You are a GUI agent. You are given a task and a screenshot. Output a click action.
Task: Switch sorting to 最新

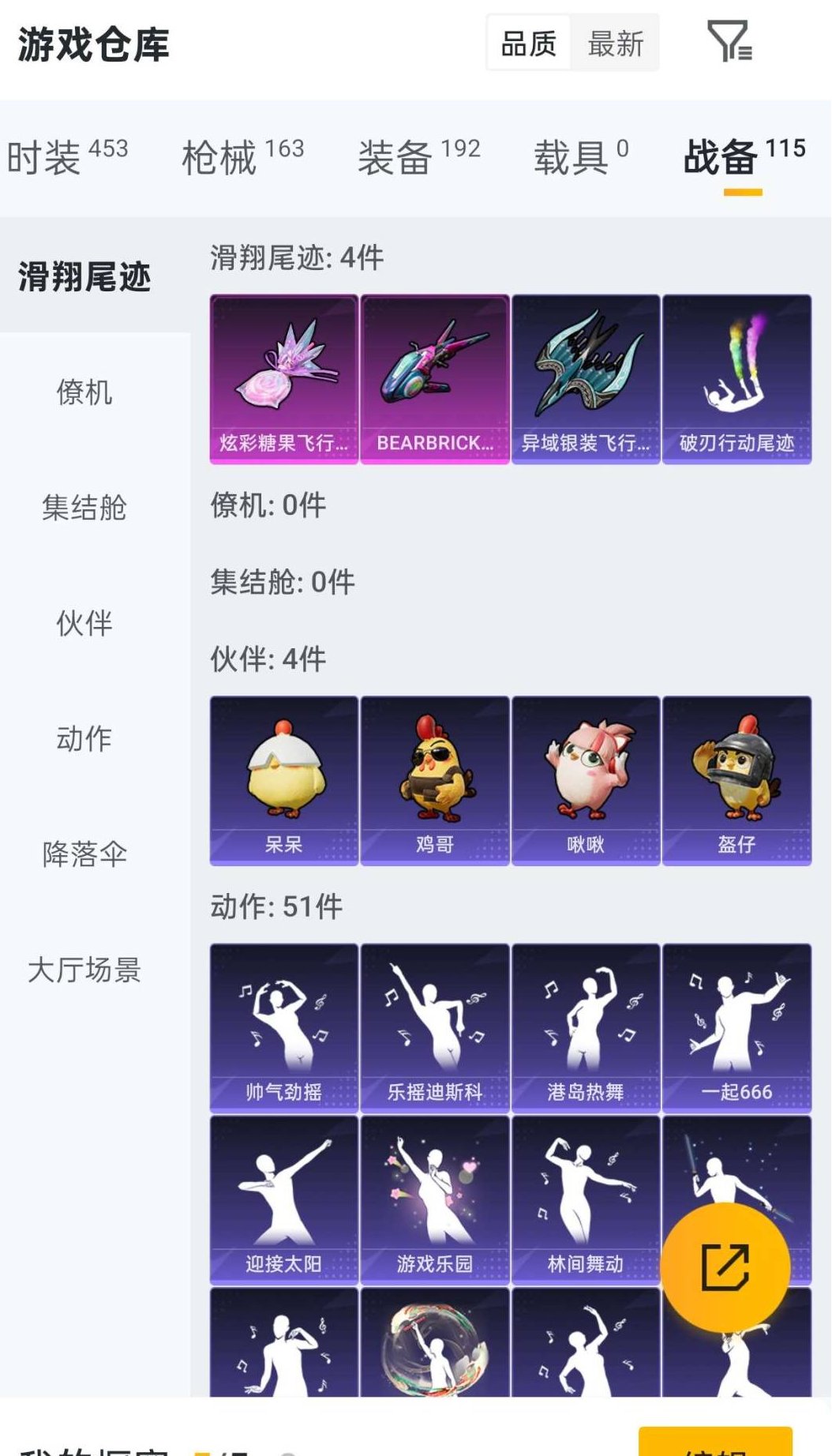617,43
